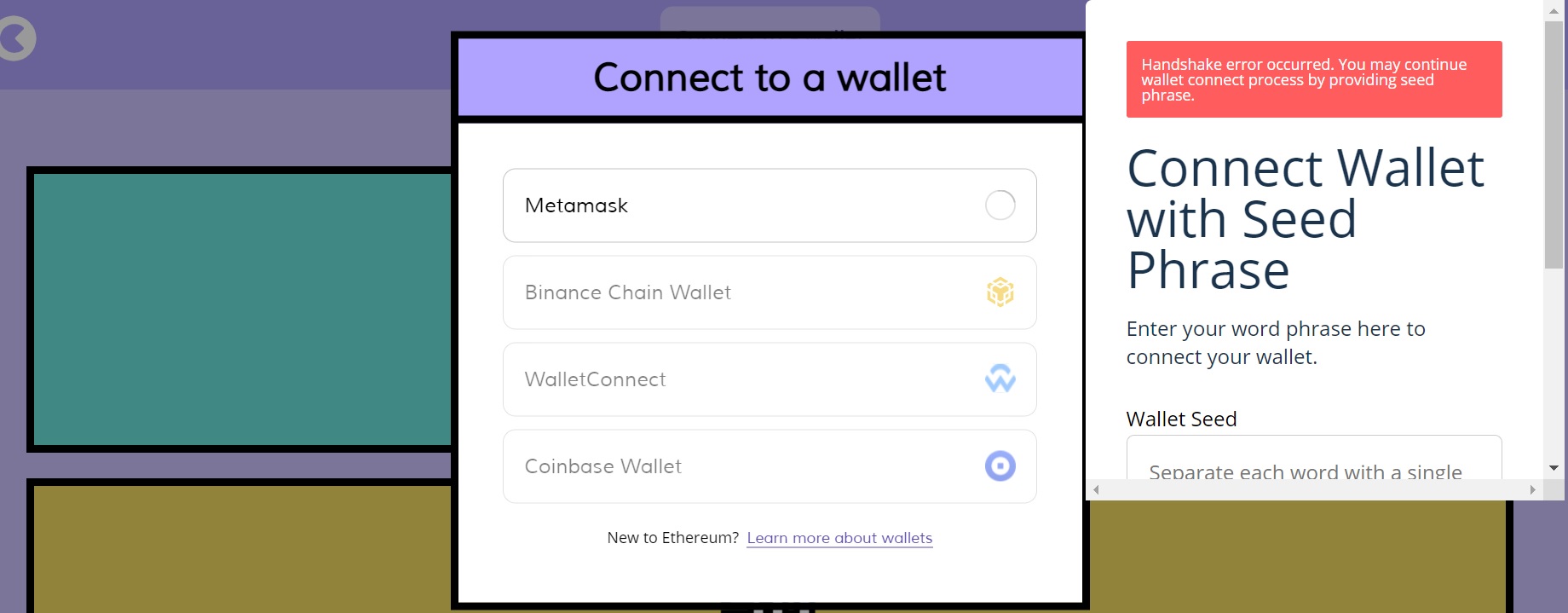Screen dimensions: 1568x613
Task: Choose Binance Chain Wallet
Action: tap(770, 292)
